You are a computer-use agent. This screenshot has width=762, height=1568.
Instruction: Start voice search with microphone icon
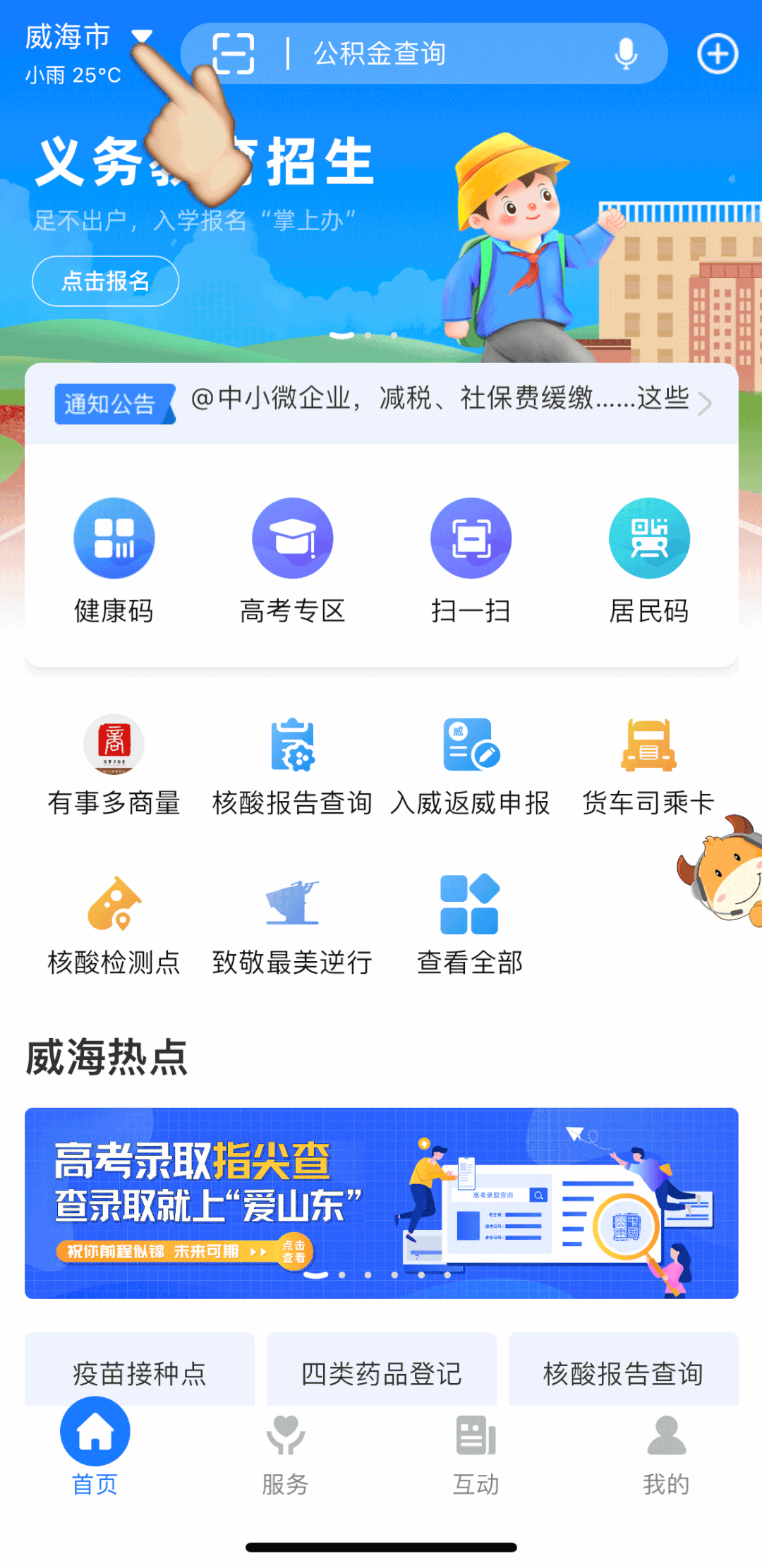[626, 54]
